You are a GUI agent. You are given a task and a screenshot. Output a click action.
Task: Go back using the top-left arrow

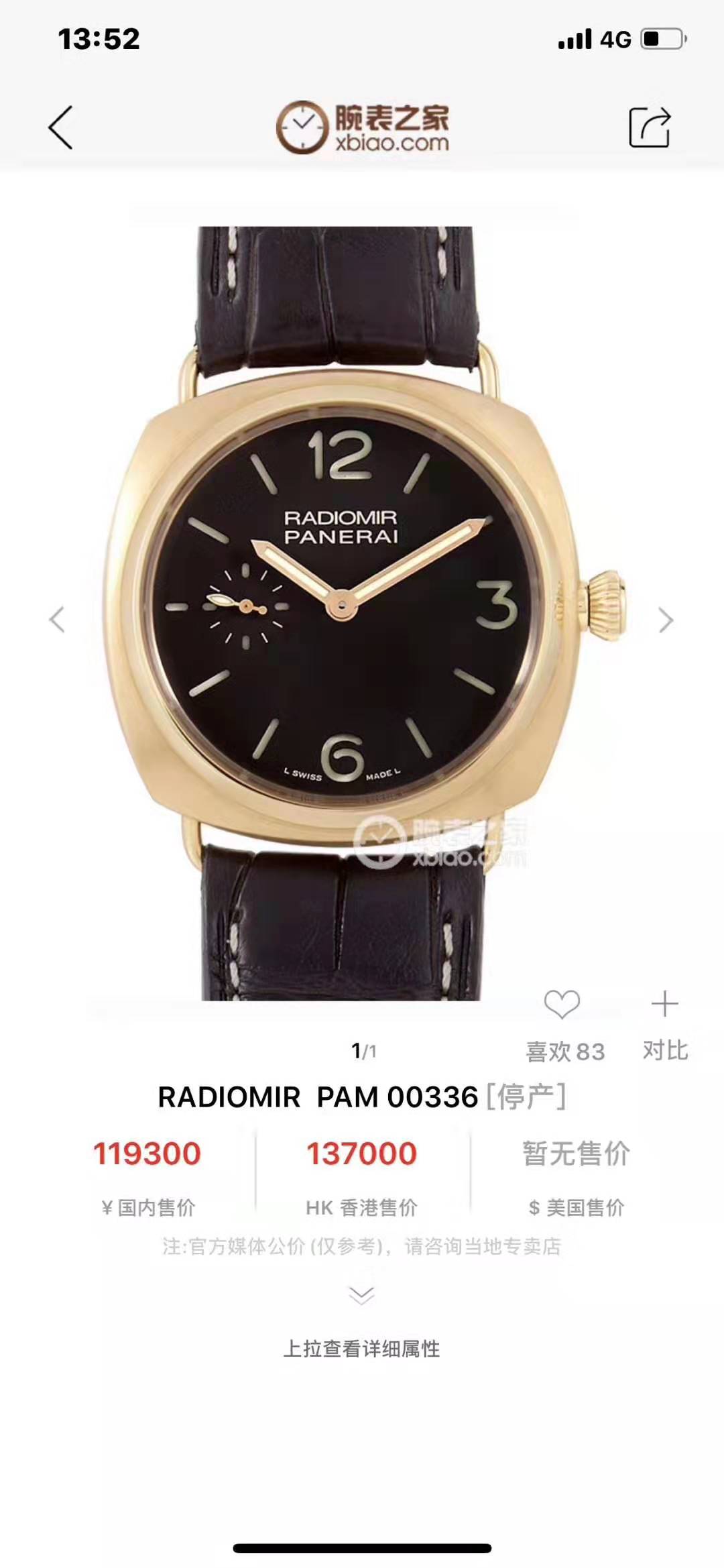(x=60, y=127)
